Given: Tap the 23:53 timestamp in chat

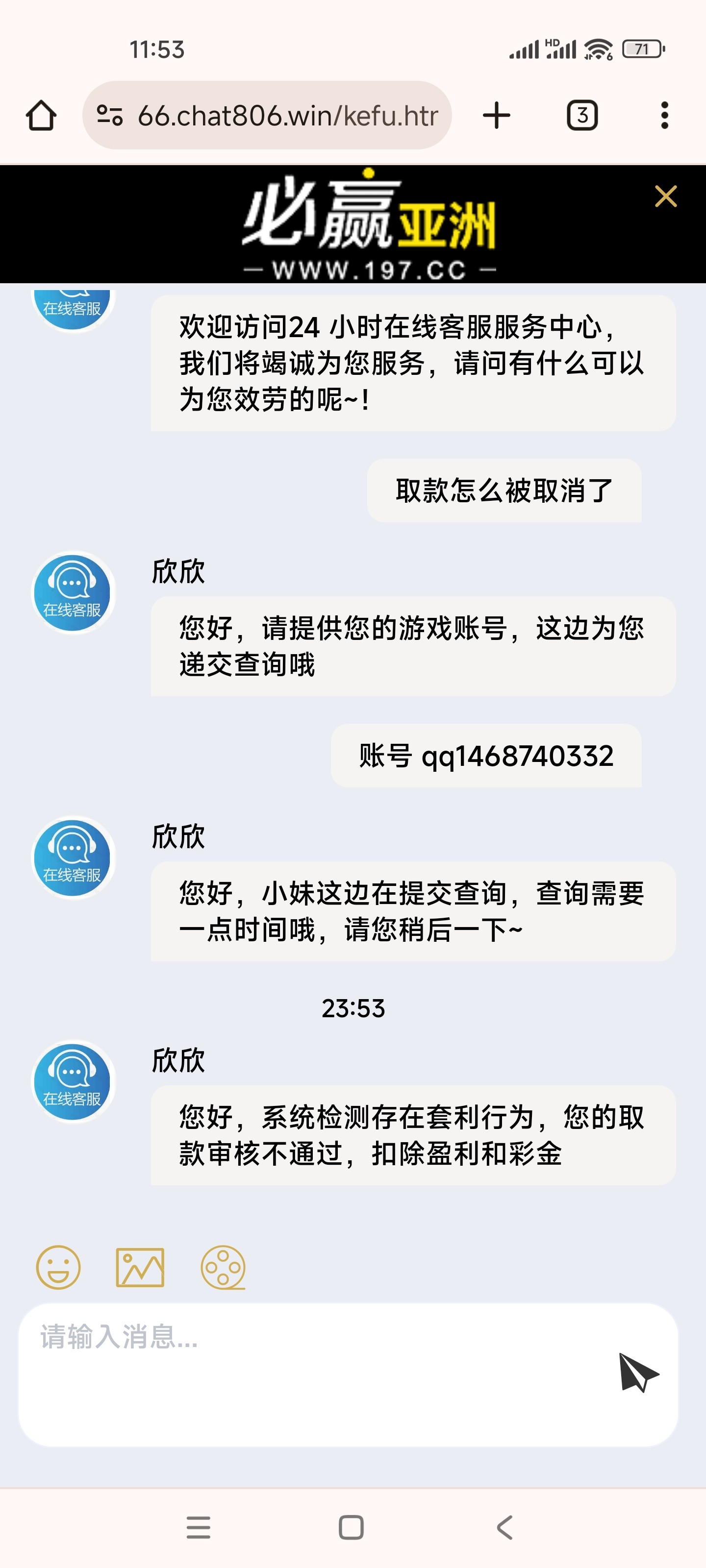Looking at the screenshot, I should click(x=353, y=1008).
